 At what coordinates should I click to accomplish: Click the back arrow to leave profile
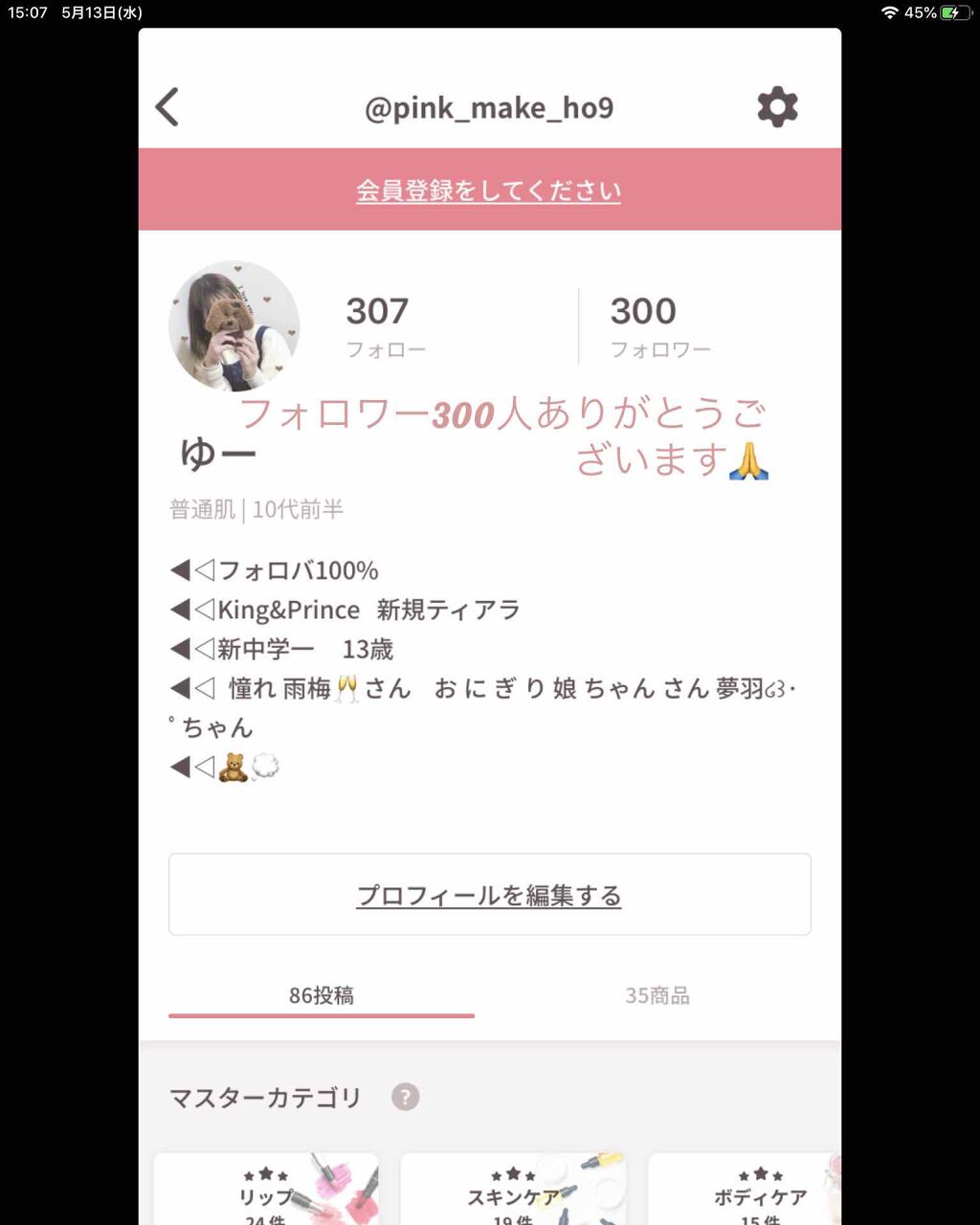[x=167, y=107]
